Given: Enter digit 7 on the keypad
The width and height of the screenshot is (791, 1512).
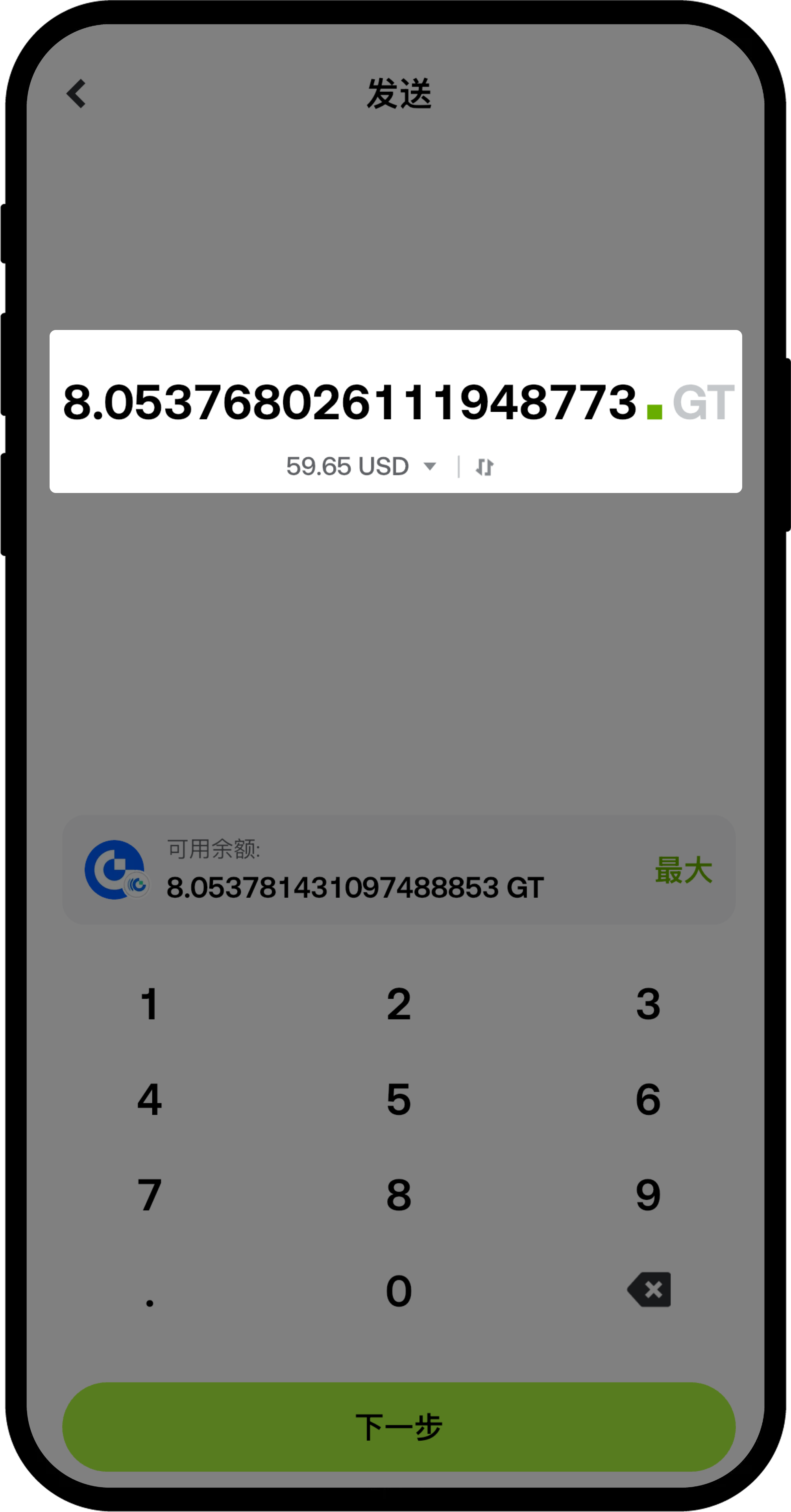Looking at the screenshot, I should (x=150, y=1195).
